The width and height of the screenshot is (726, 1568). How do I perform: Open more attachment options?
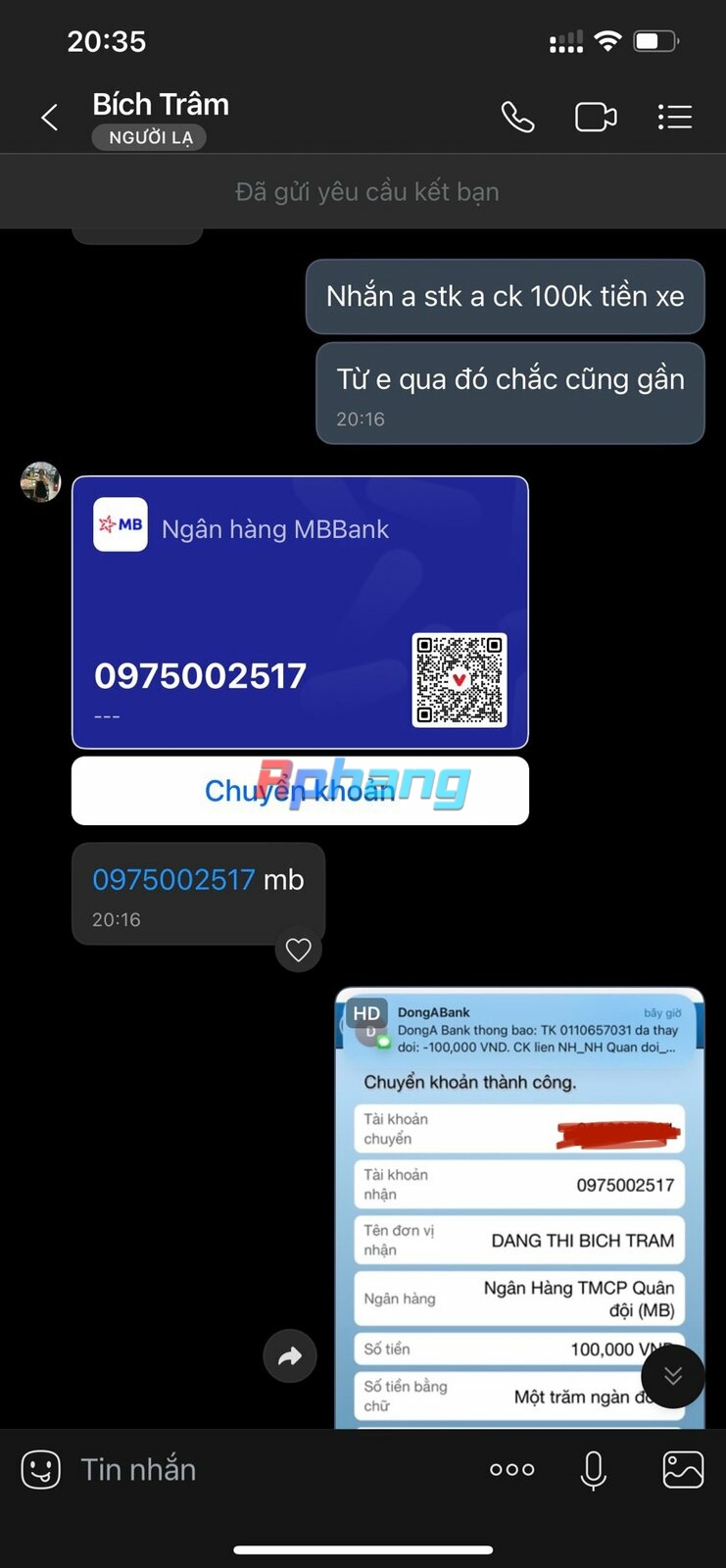point(512,1469)
